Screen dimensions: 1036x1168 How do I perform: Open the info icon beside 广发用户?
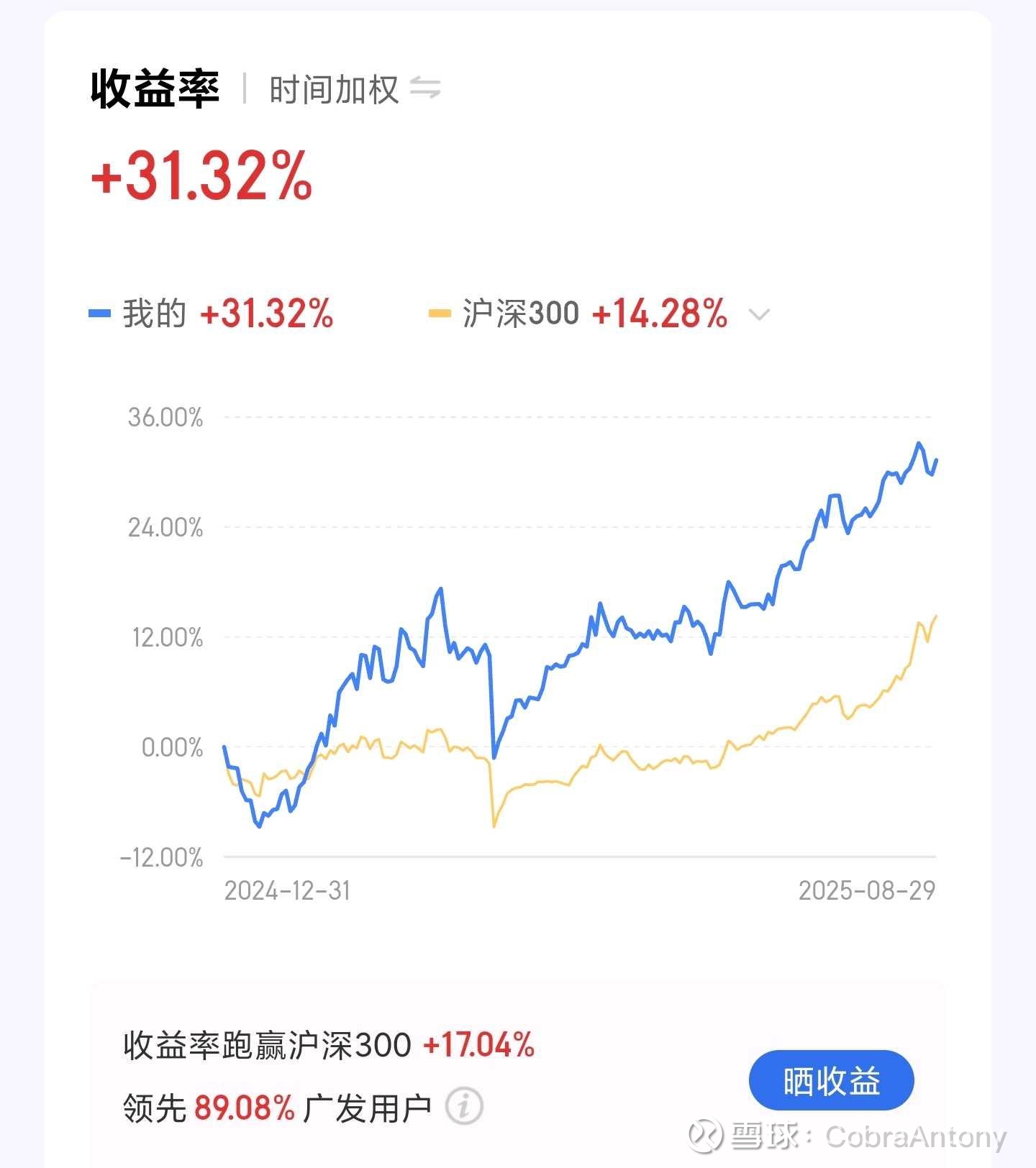coord(464,1106)
